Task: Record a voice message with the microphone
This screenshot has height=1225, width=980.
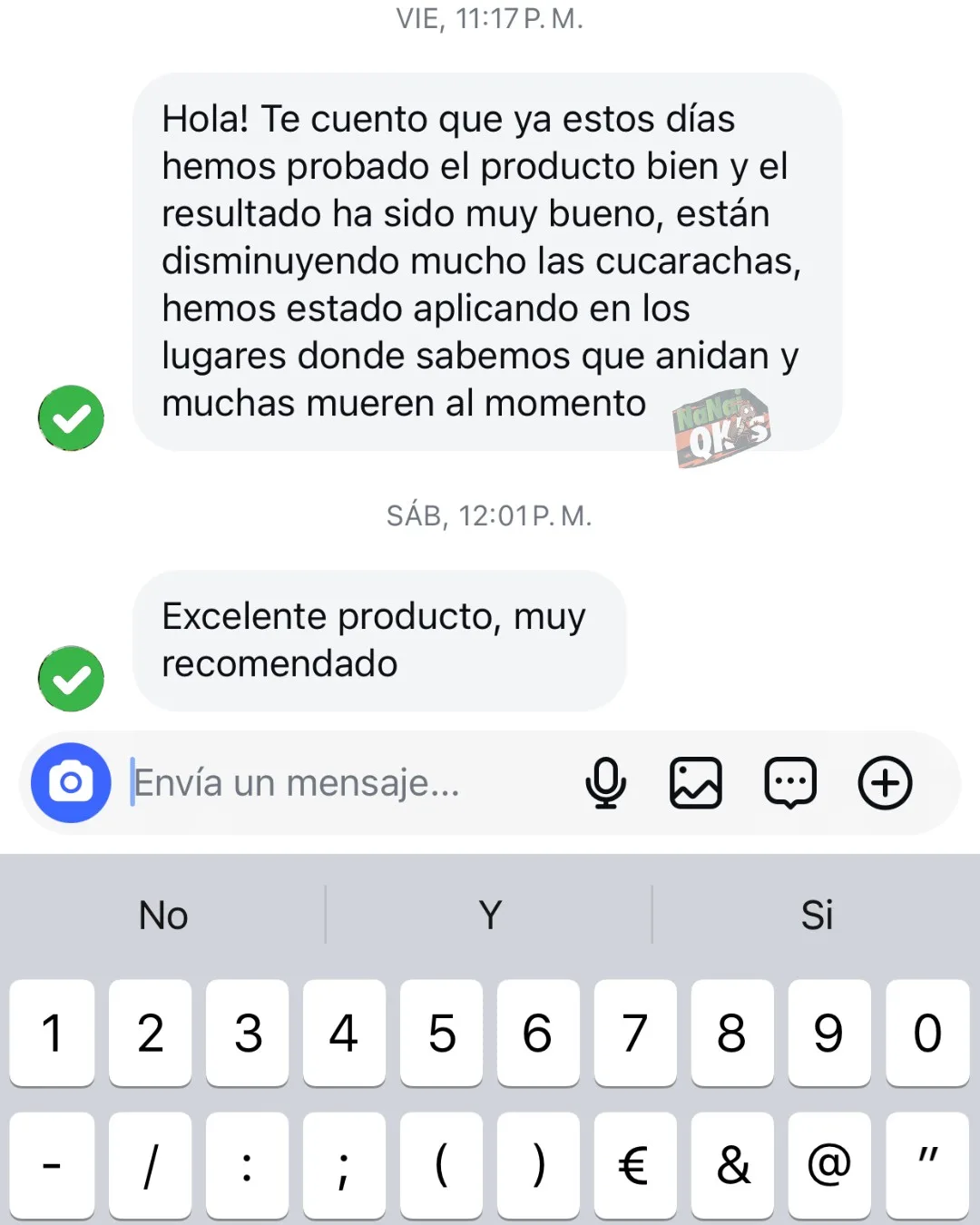Action: click(605, 782)
